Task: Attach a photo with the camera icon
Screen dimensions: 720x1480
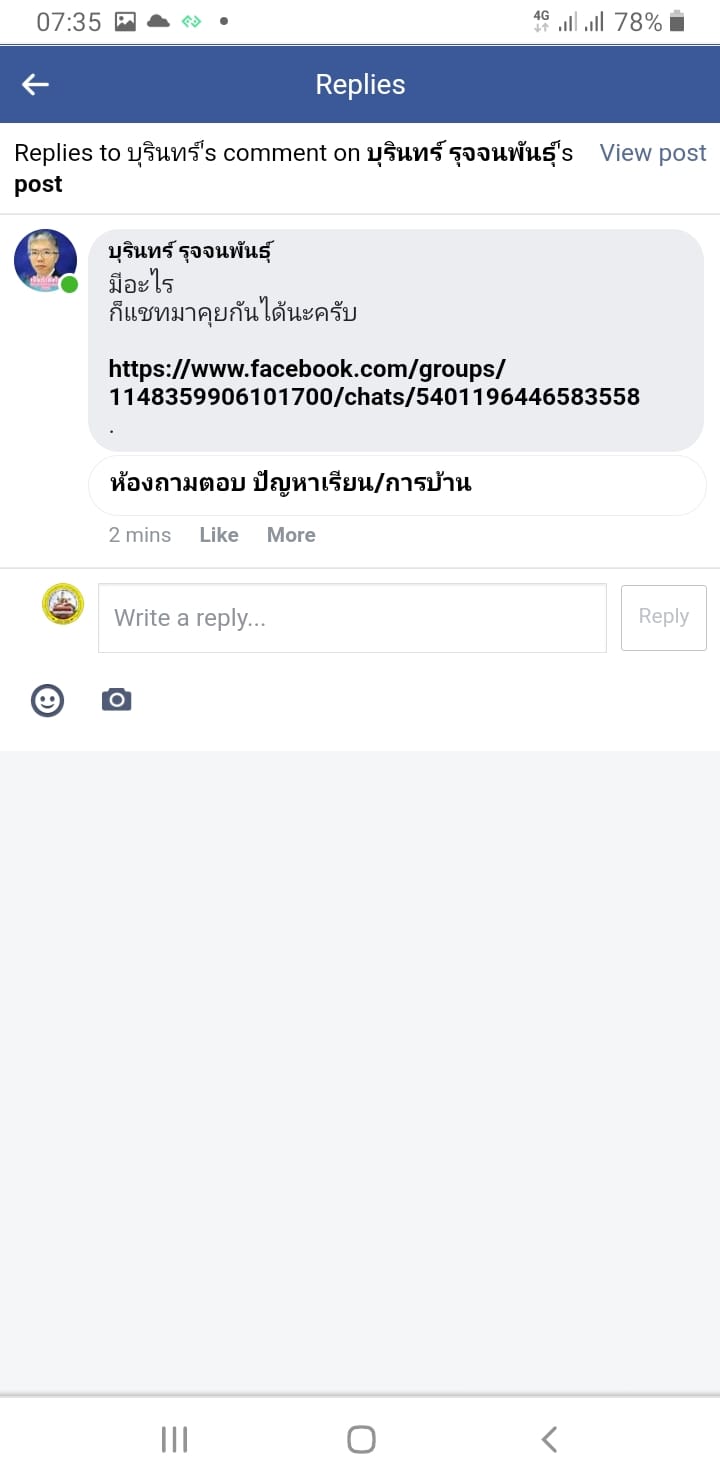Action: 117,700
